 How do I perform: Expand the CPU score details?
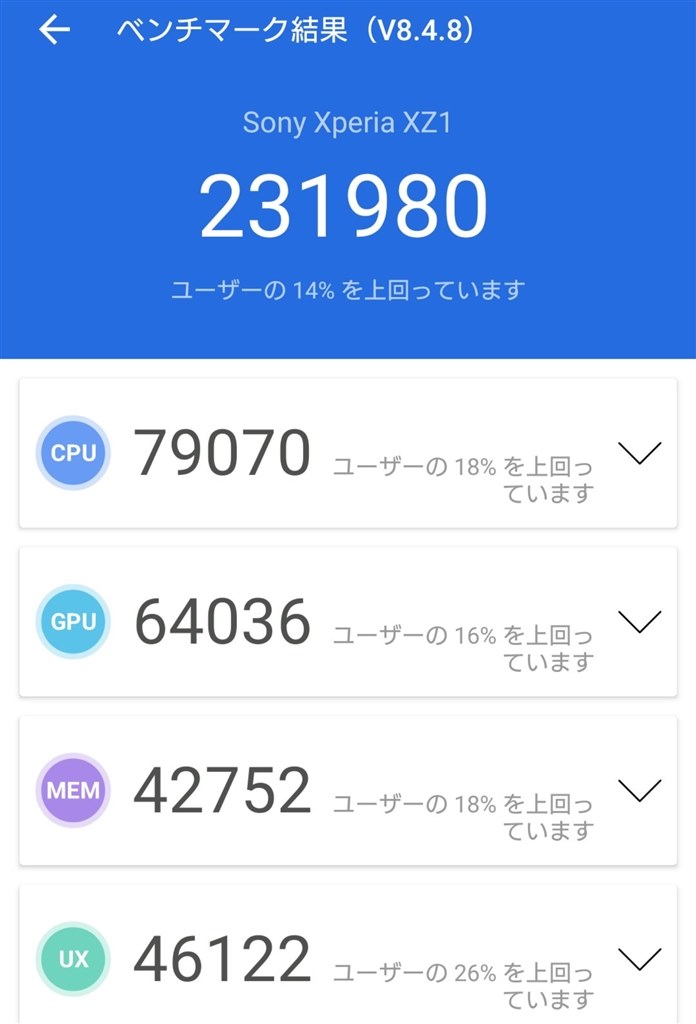click(640, 453)
